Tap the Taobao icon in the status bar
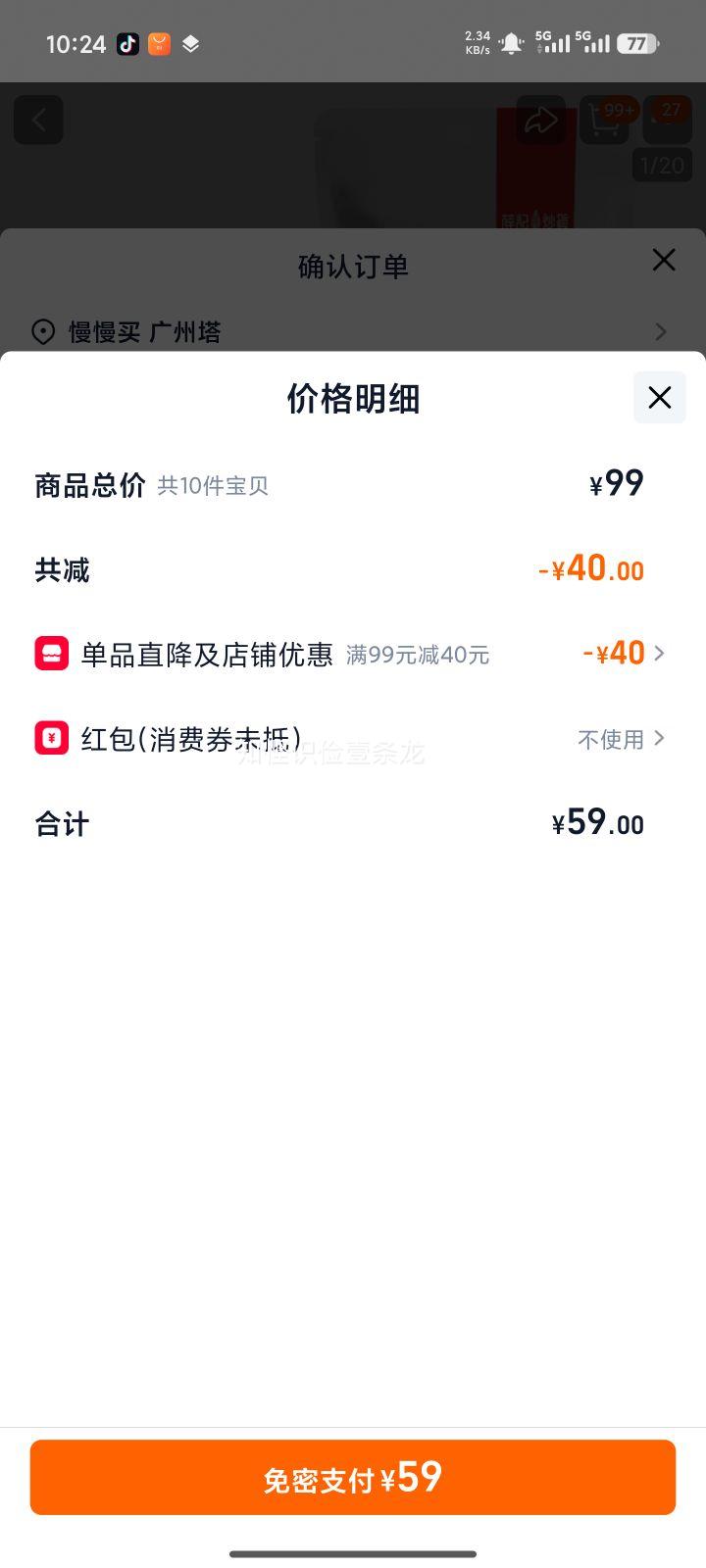Screen dimensions: 706x1568 pyautogui.click(x=159, y=43)
